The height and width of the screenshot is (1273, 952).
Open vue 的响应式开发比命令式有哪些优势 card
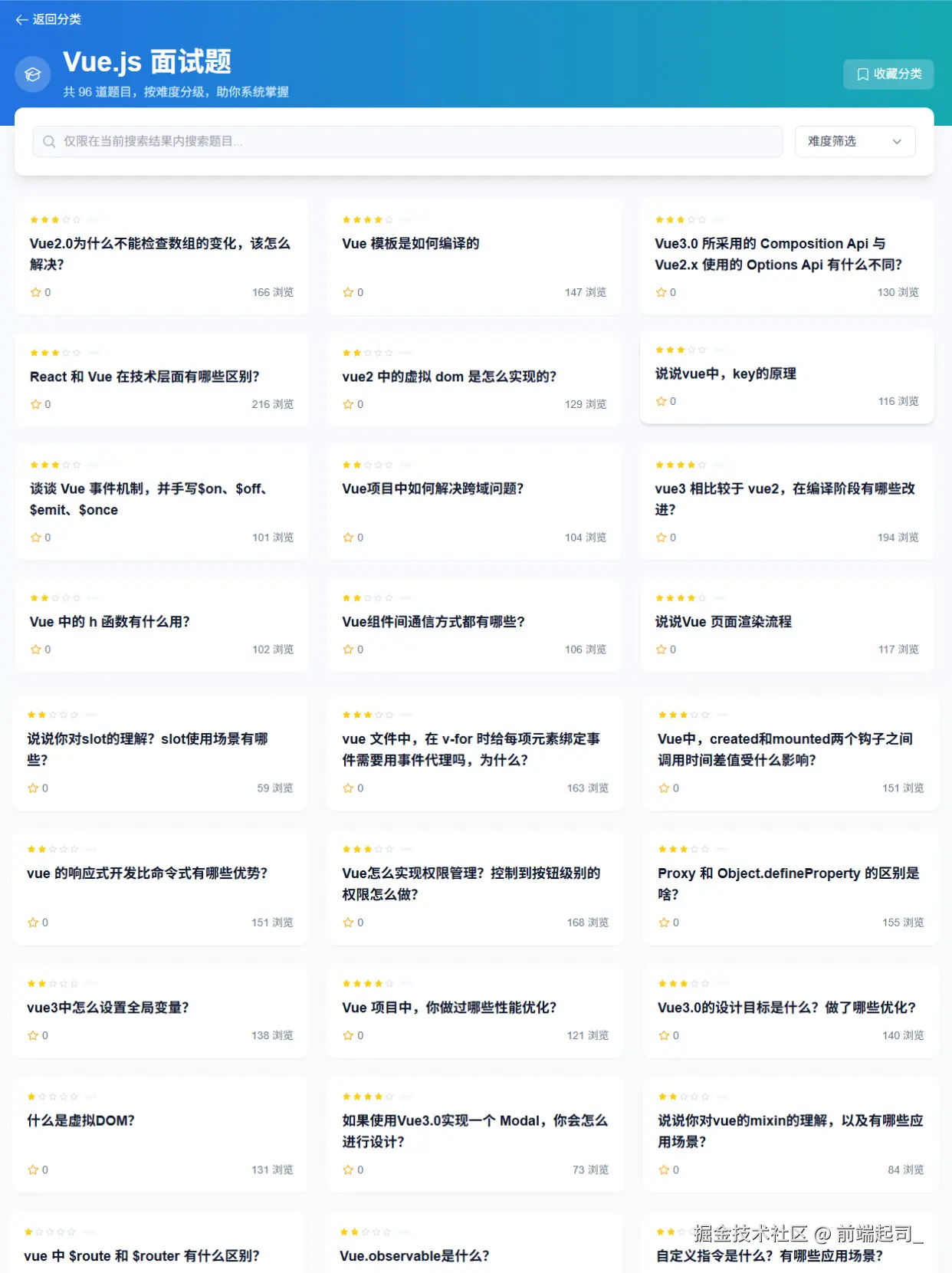point(147,873)
